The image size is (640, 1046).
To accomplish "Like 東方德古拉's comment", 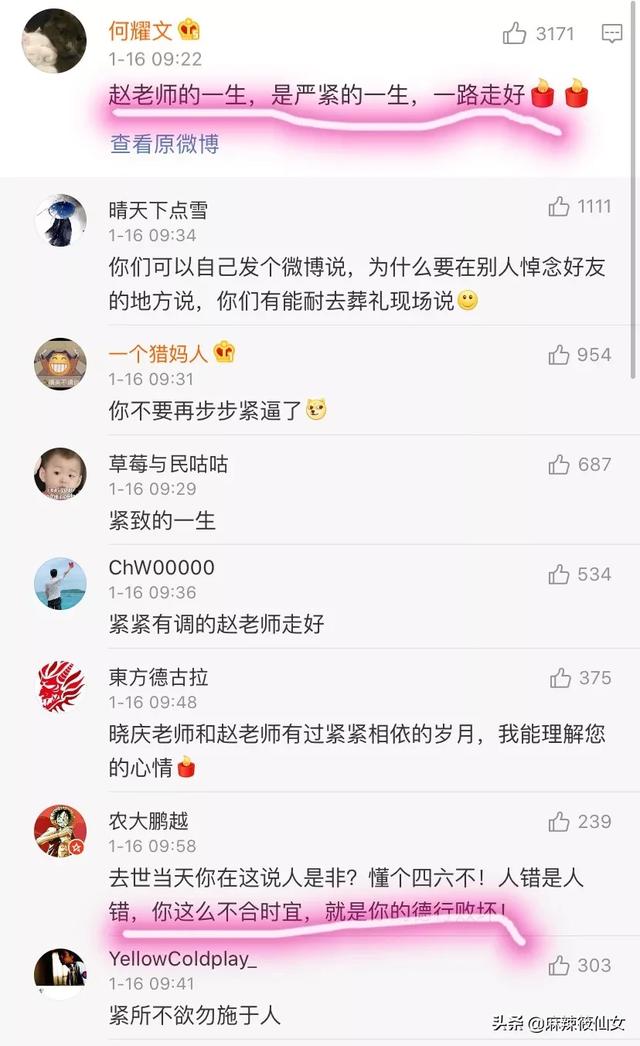I will coord(559,678).
